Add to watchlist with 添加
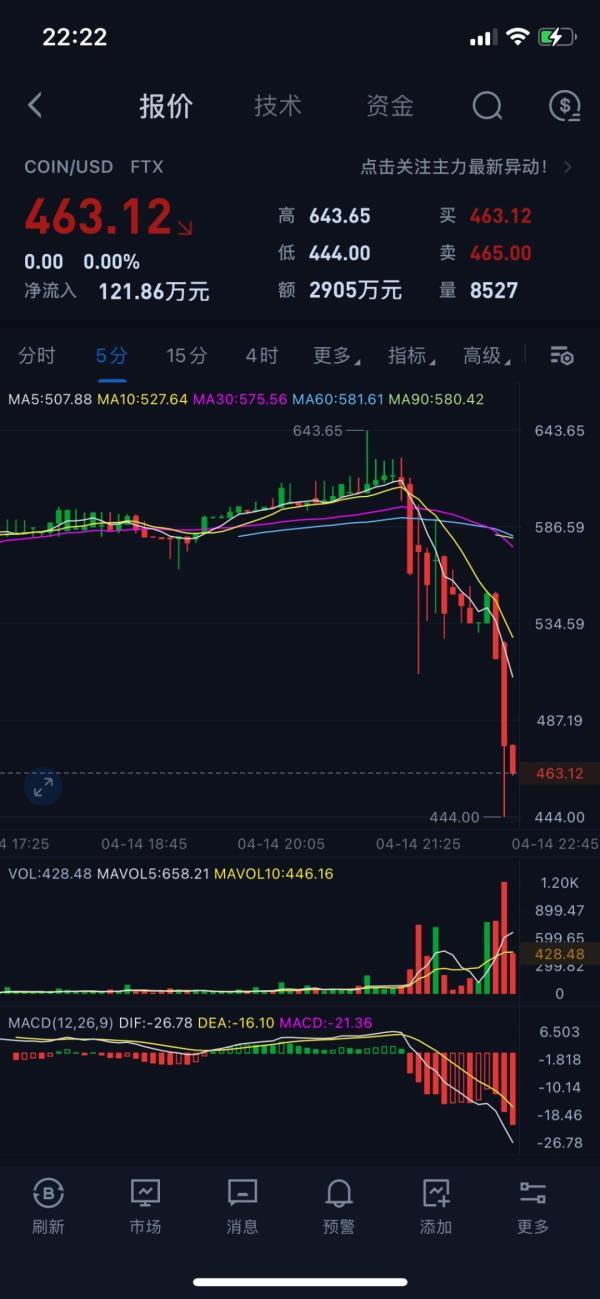The image size is (600, 1299). pyautogui.click(x=436, y=1206)
